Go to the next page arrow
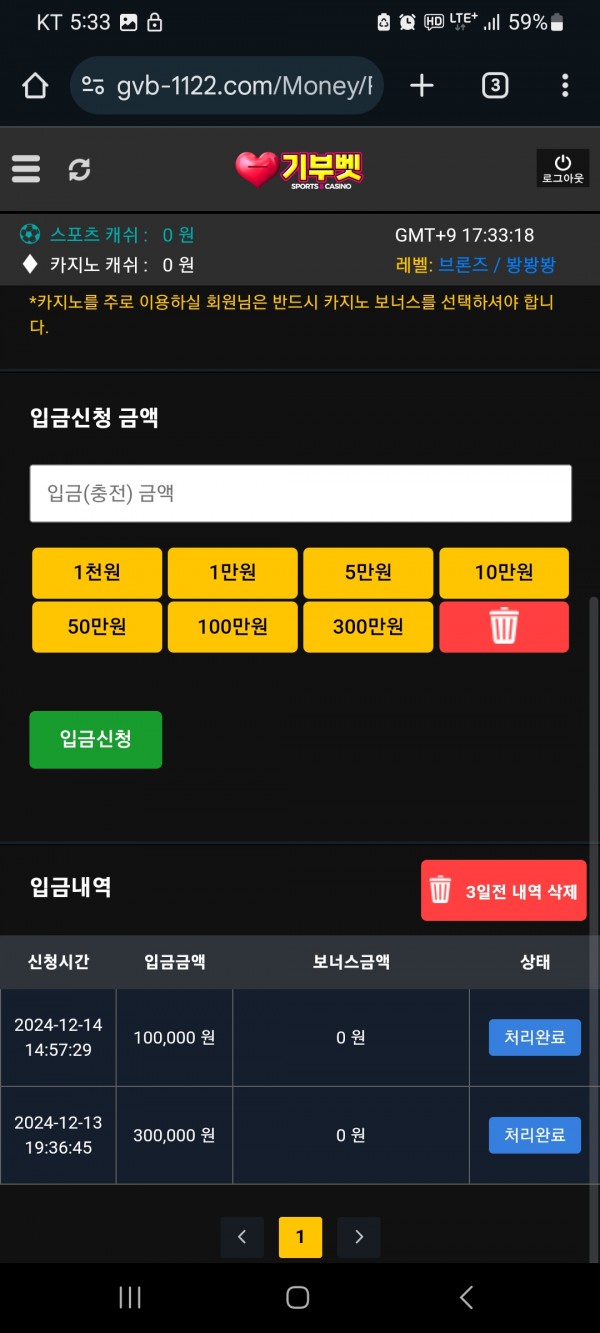 click(x=358, y=1237)
